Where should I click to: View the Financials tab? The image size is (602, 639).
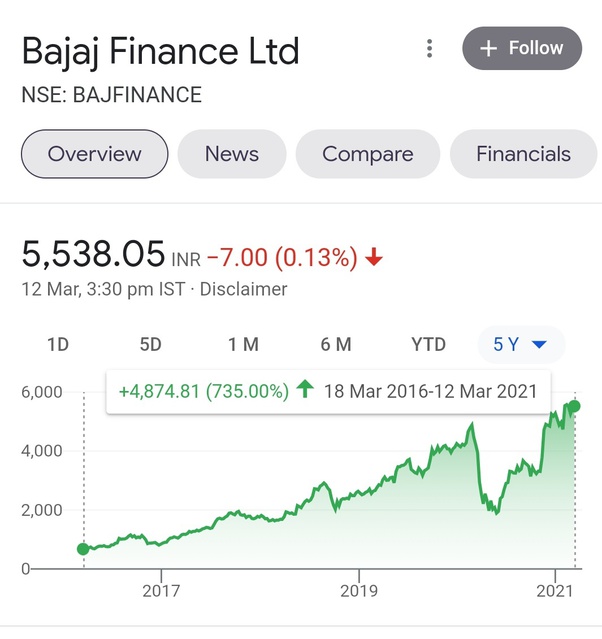pyautogui.click(x=523, y=154)
